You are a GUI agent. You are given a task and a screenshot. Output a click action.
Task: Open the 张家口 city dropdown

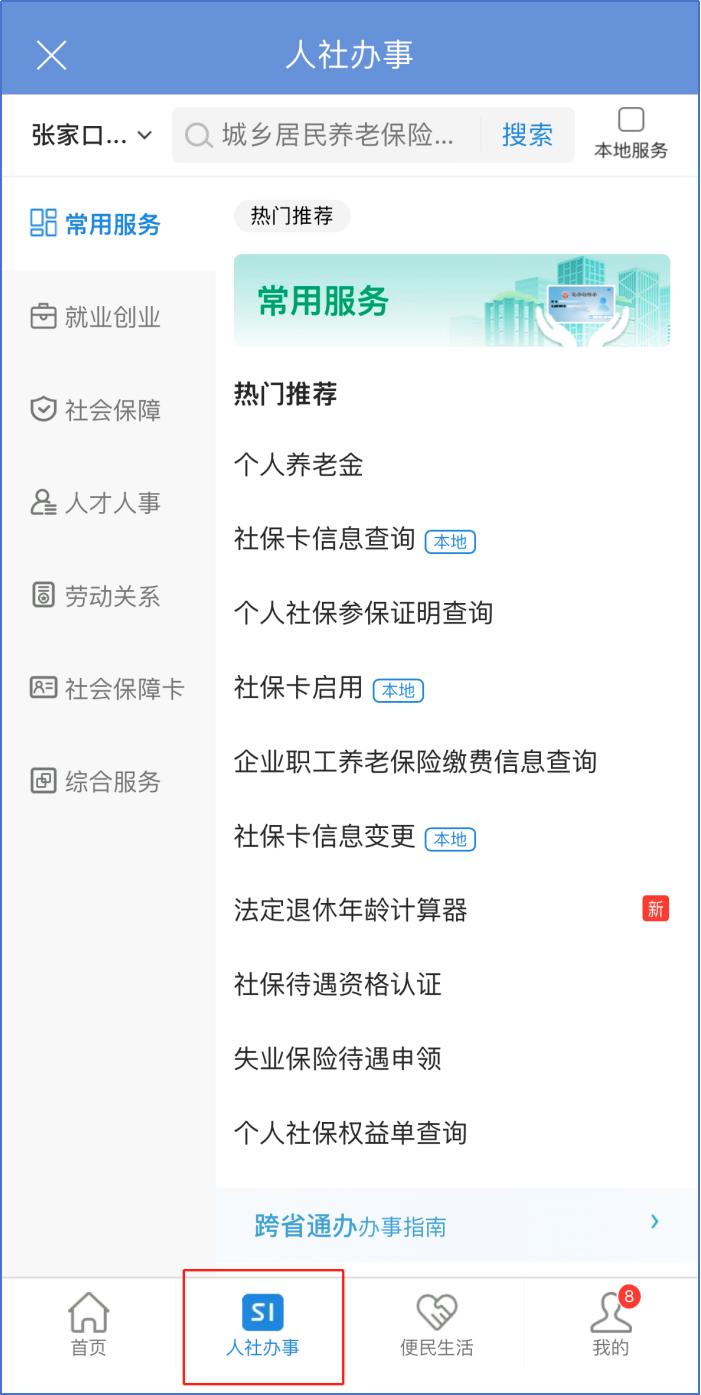click(92, 135)
